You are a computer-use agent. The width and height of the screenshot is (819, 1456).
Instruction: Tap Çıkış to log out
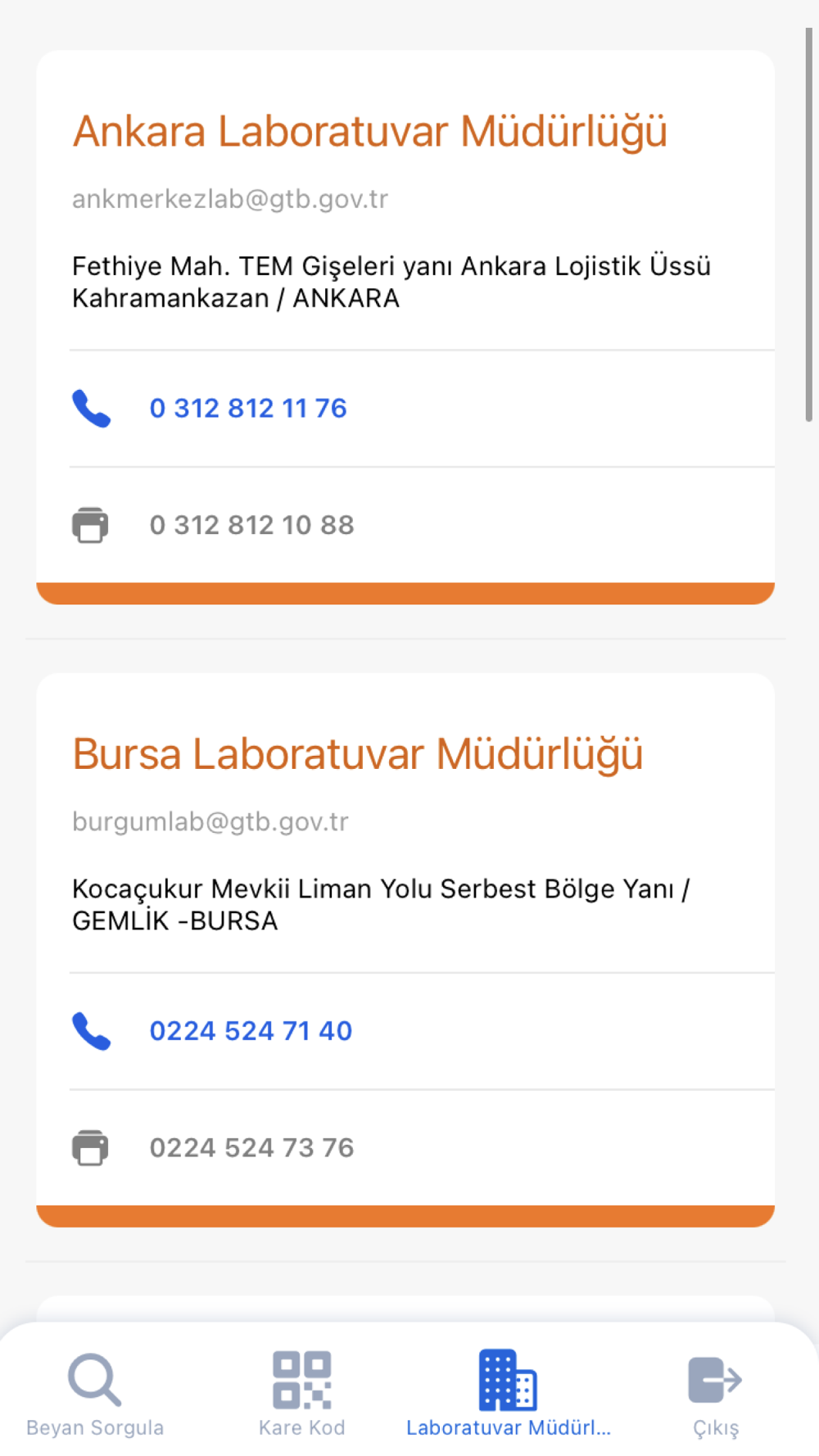click(x=715, y=1394)
